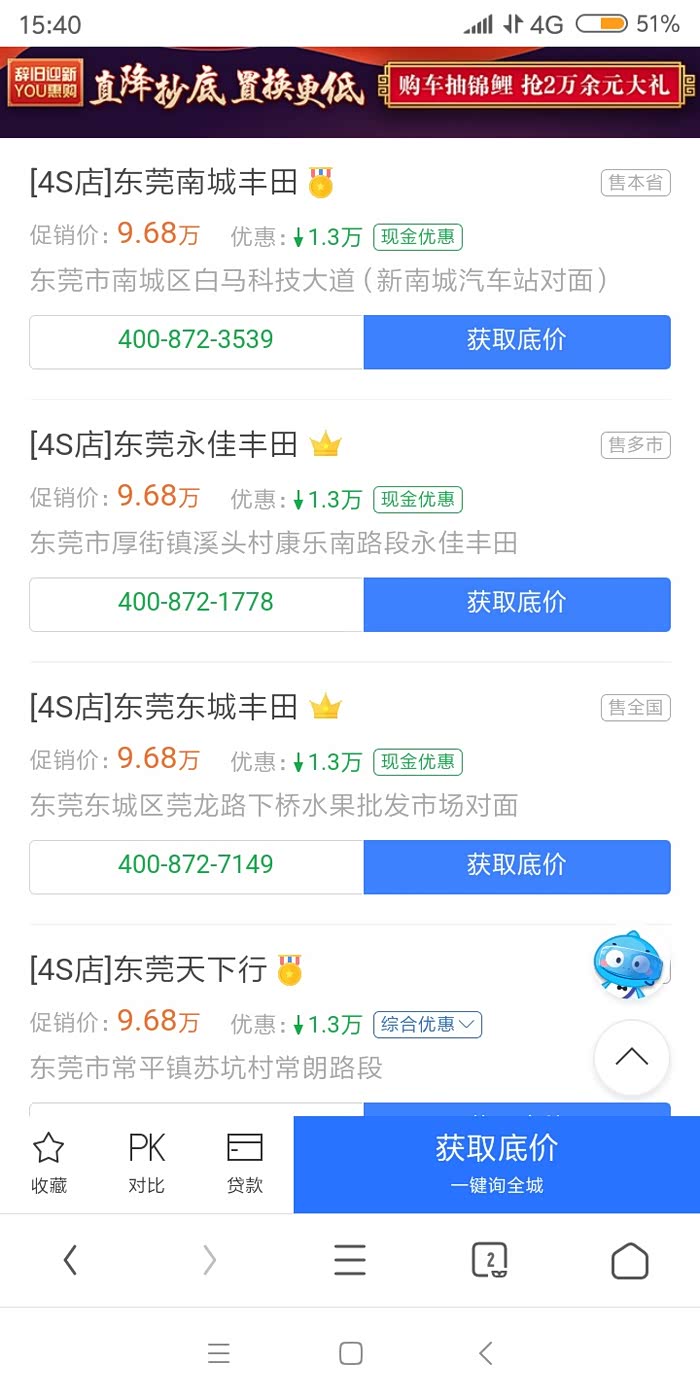The height and width of the screenshot is (1400, 700).
Task: Tap the system home button
Action: pyautogui.click(x=350, y=1354)
